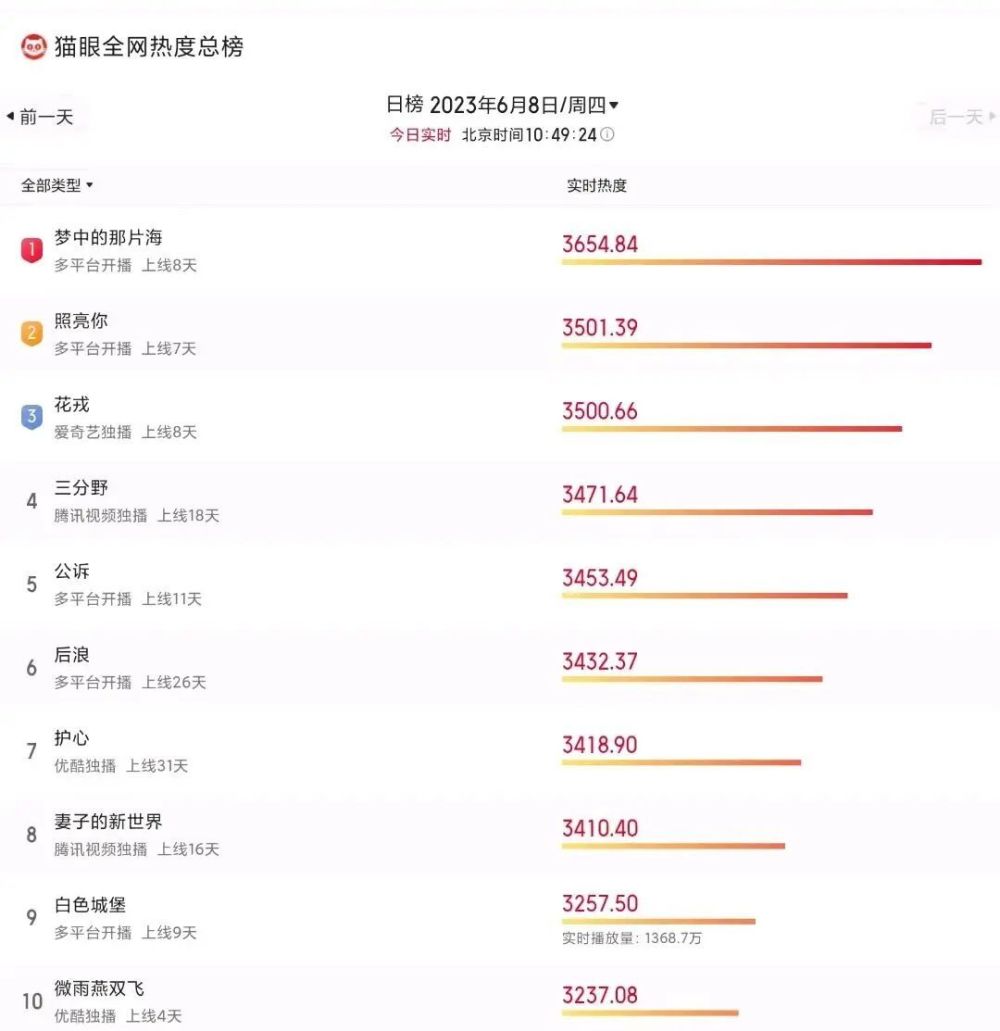Open the show 梦中的那片海
The width and height of the screenshot is (1000, 1031).
[x=108, y=238]
